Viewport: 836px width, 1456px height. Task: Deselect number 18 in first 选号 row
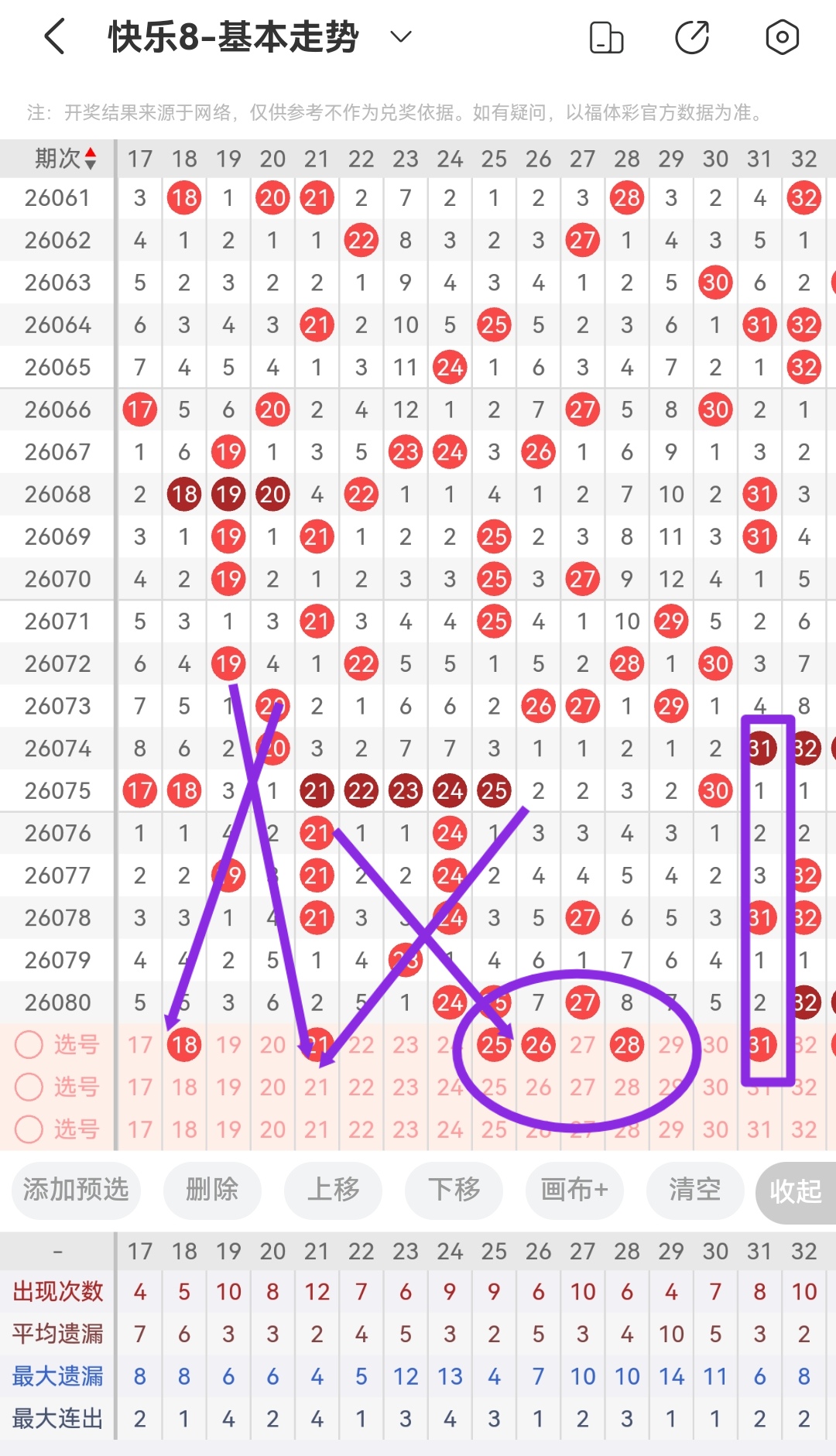pyautogui.click(x=184, y=1045)
